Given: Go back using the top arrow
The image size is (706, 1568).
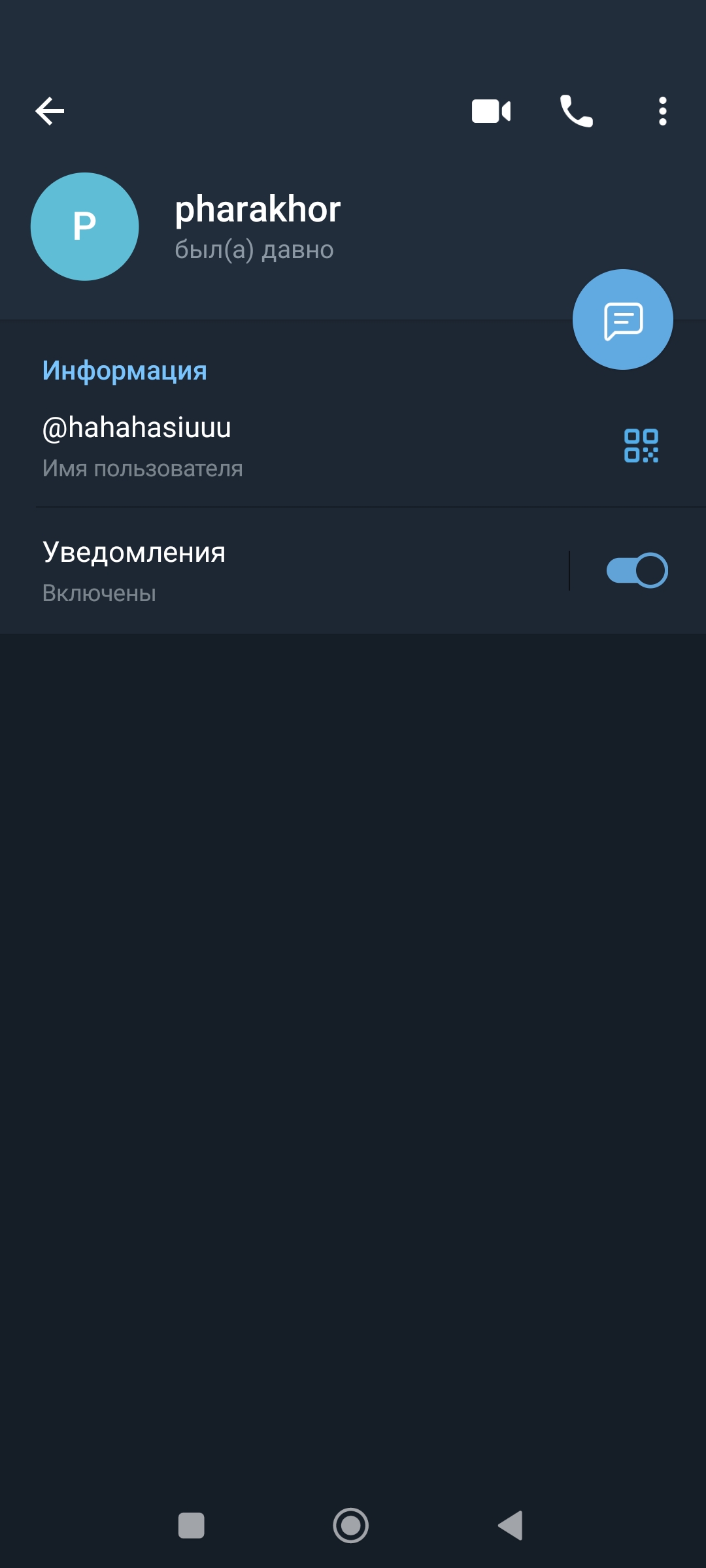Looking at the screenshot, I should pos(50,111).
